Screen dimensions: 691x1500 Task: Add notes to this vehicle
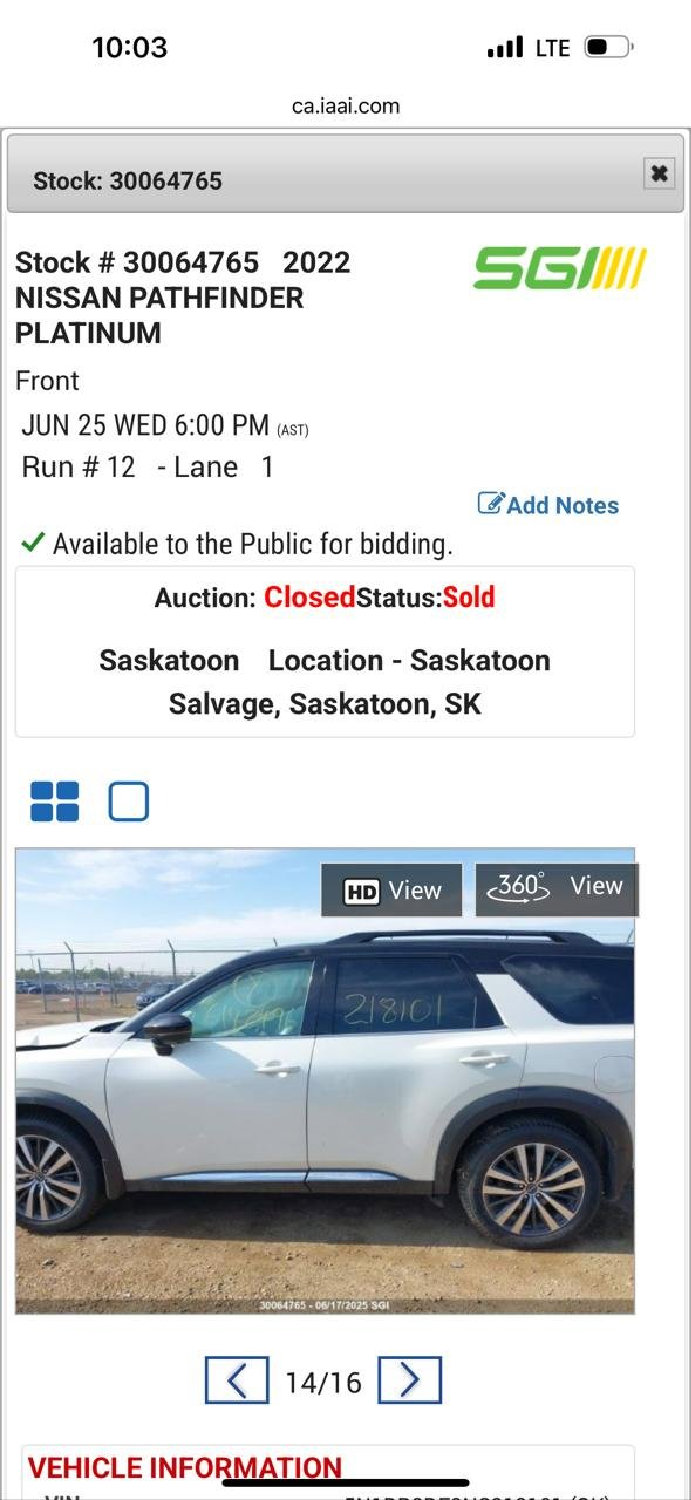click(x=548, y=505)
